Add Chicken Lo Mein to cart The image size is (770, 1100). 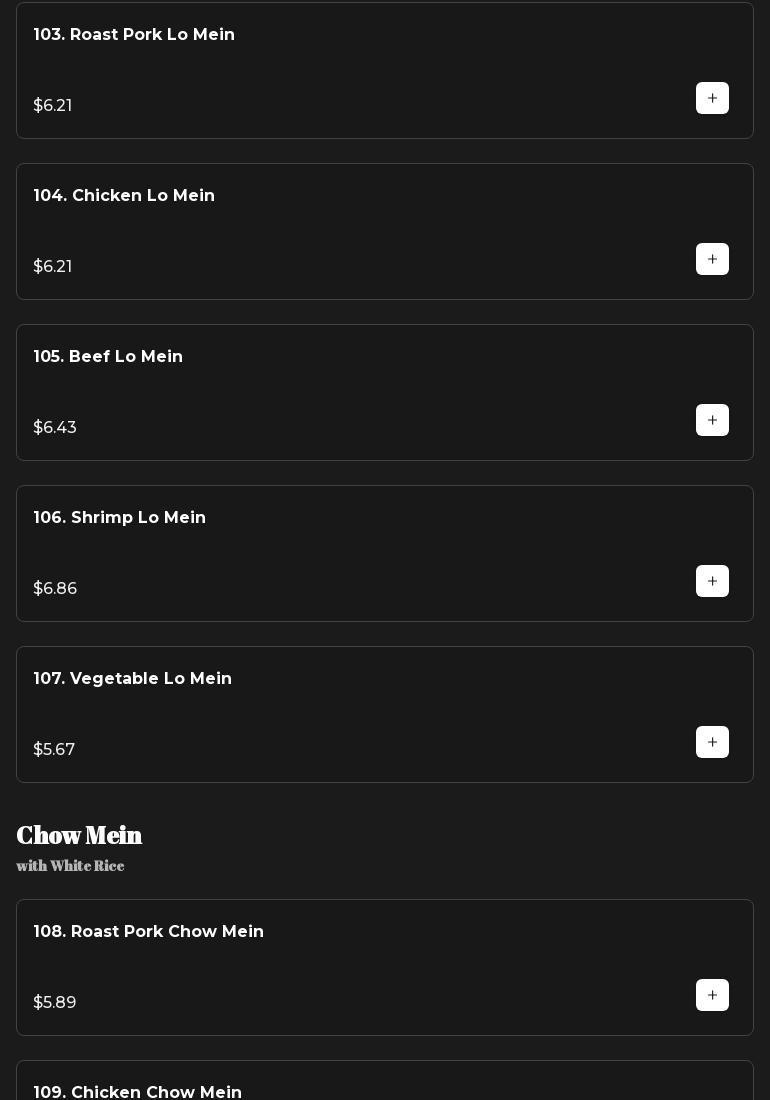point(712,259)
